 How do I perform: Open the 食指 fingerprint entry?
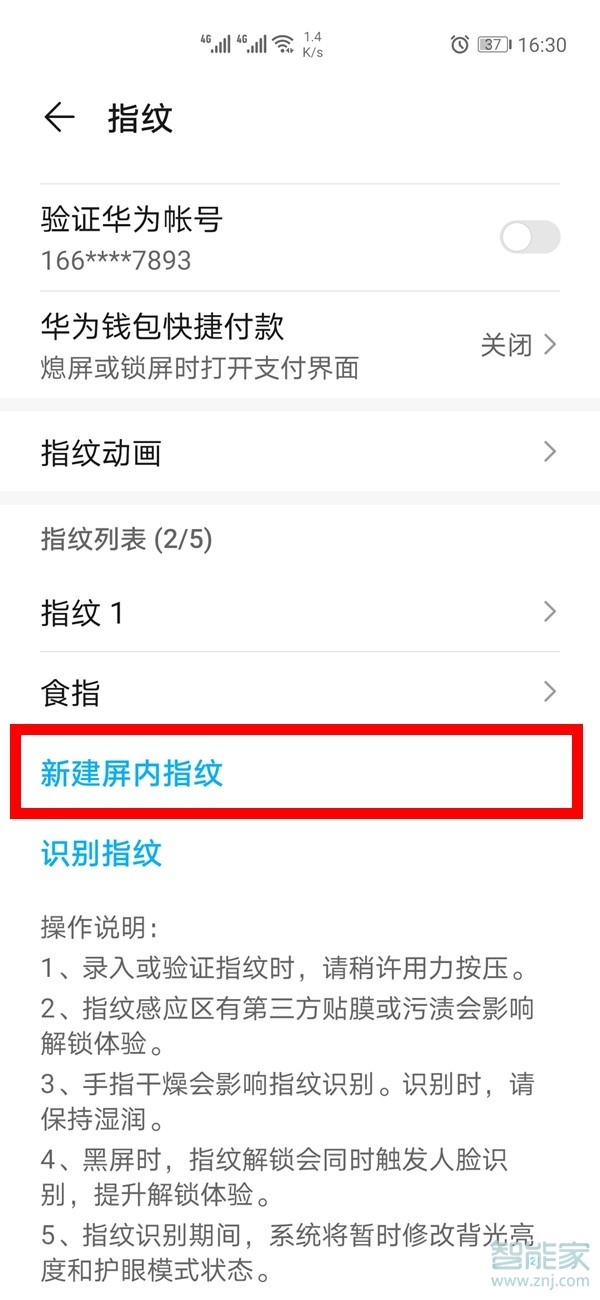click(x=300, y=692)
